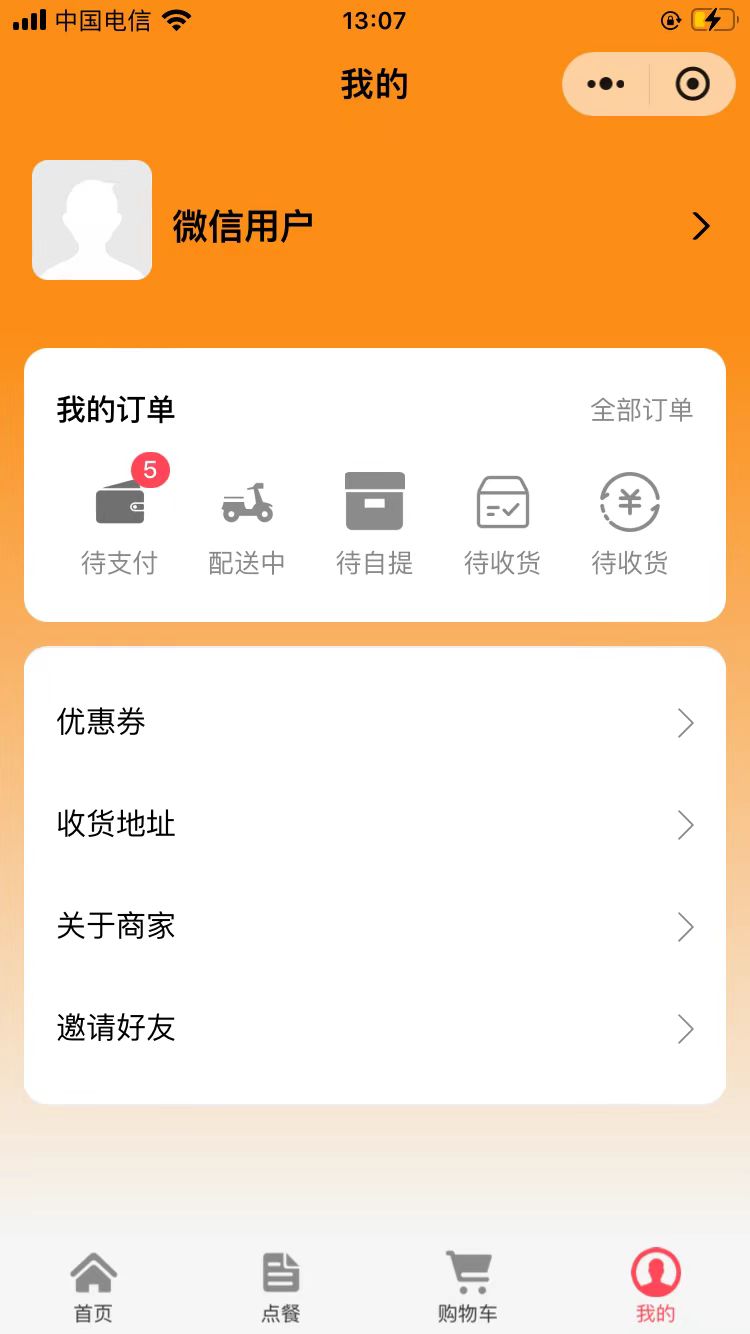The height and width of the screenshot is (1334, 750).
Task: Open the mini program more-options menu
Action: [x=606, y=84]
